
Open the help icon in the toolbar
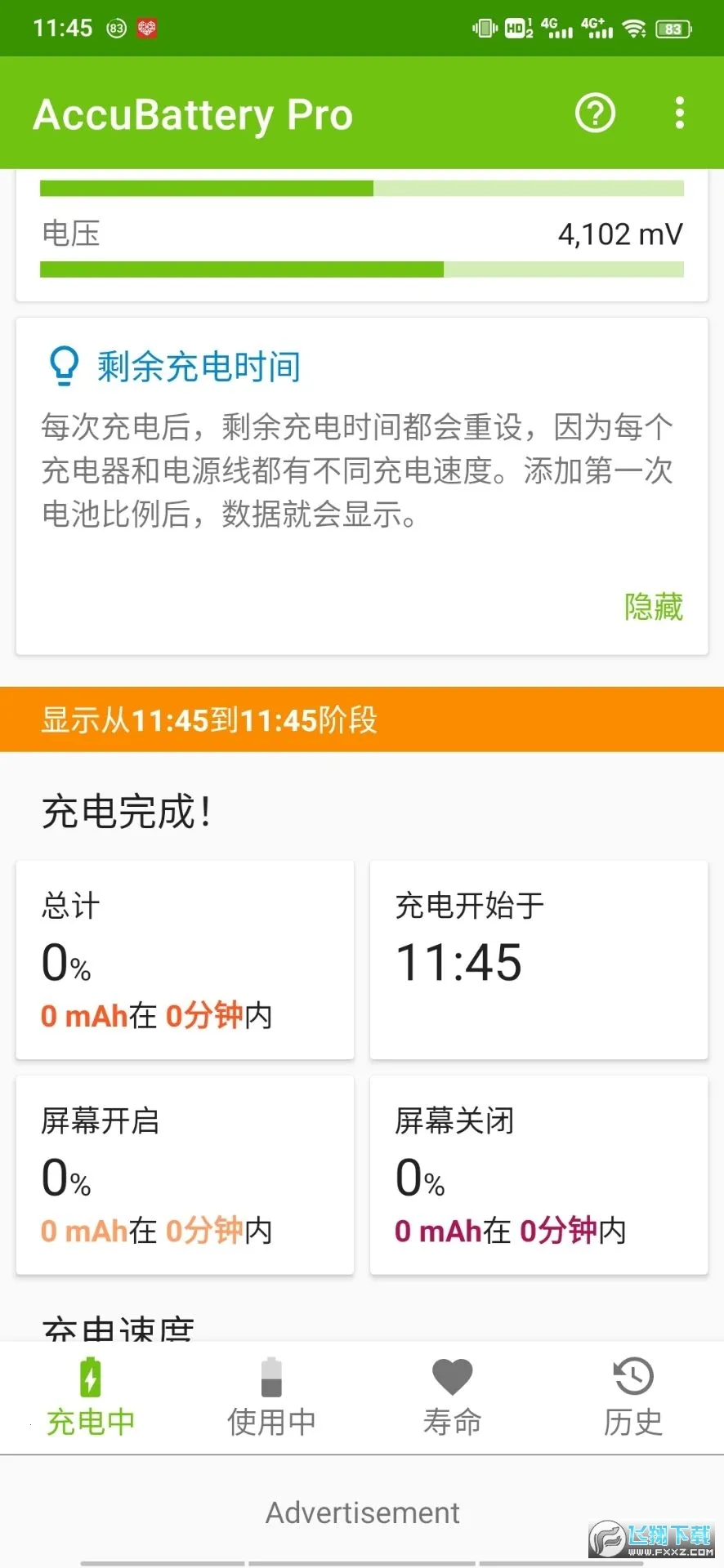click(595, 113)
